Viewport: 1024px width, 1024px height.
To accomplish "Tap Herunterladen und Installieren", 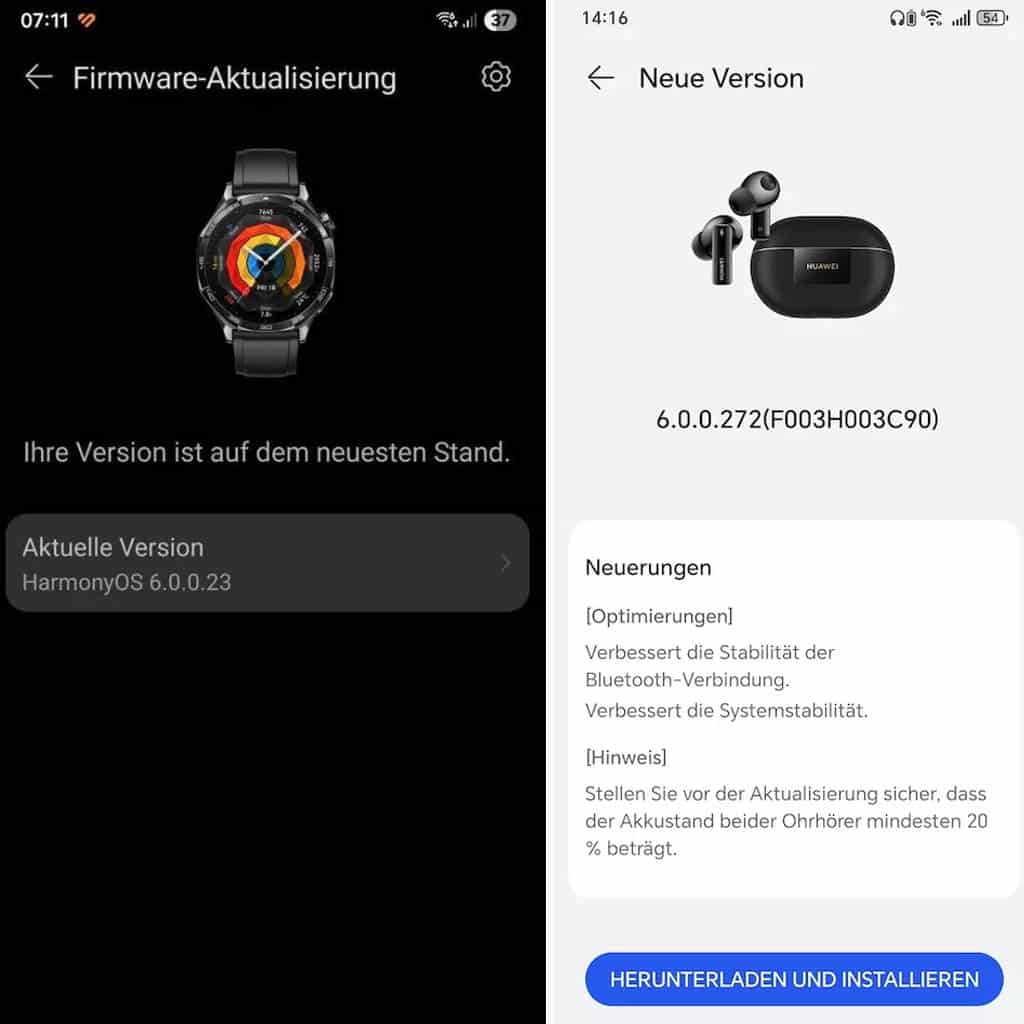I will click(794, 979).
